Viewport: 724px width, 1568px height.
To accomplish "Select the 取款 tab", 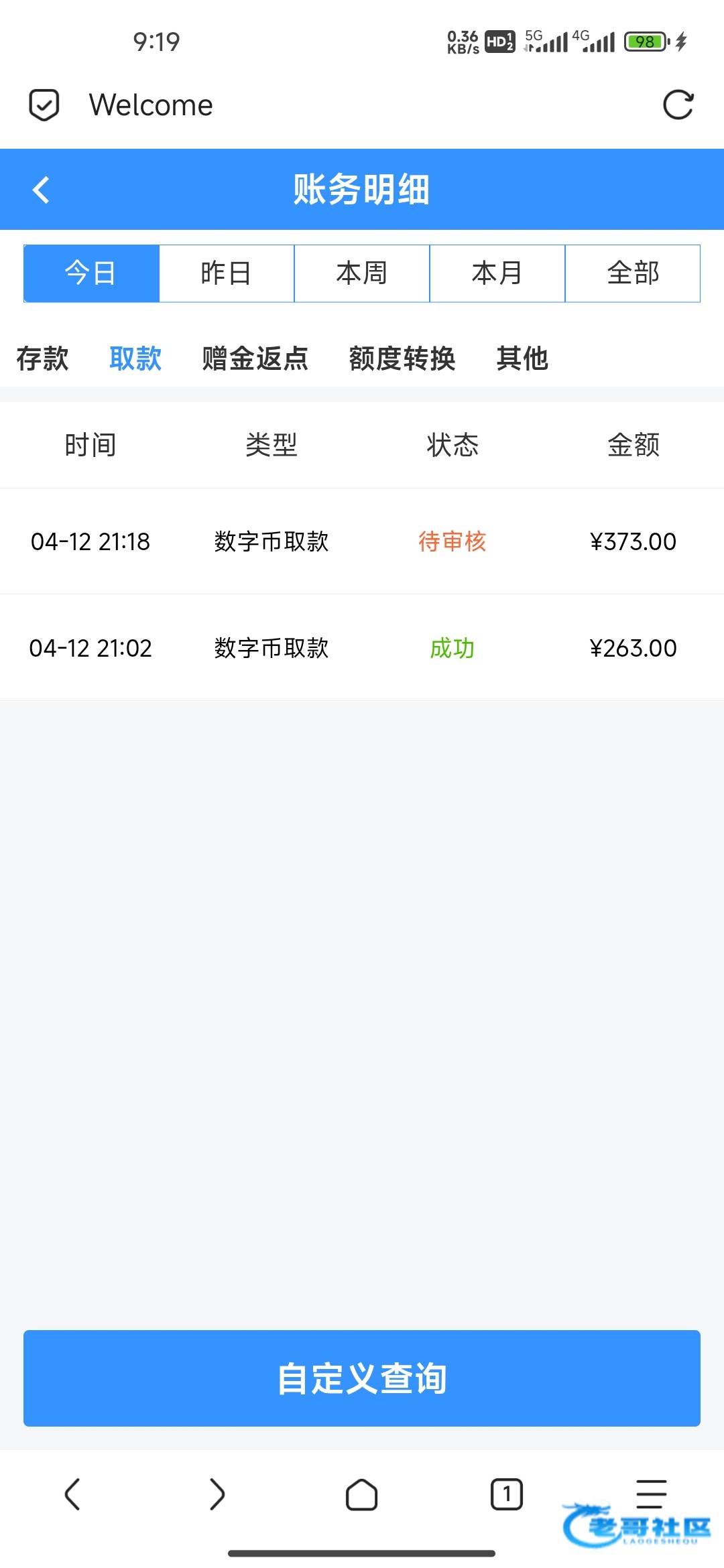I will [x=135, y=358].
